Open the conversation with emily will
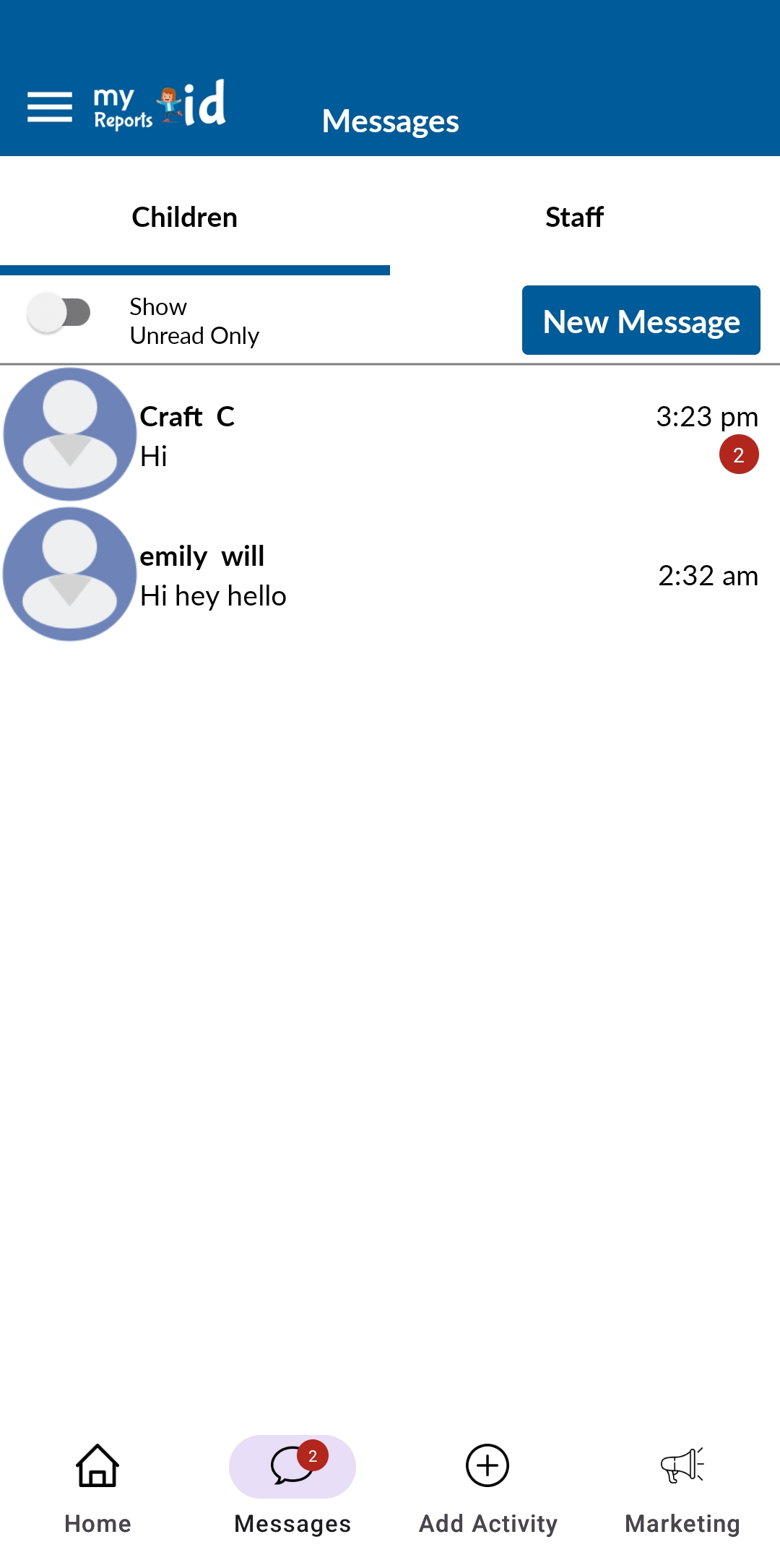This screenshot has height=1568, width=780. tap(390, 575)
